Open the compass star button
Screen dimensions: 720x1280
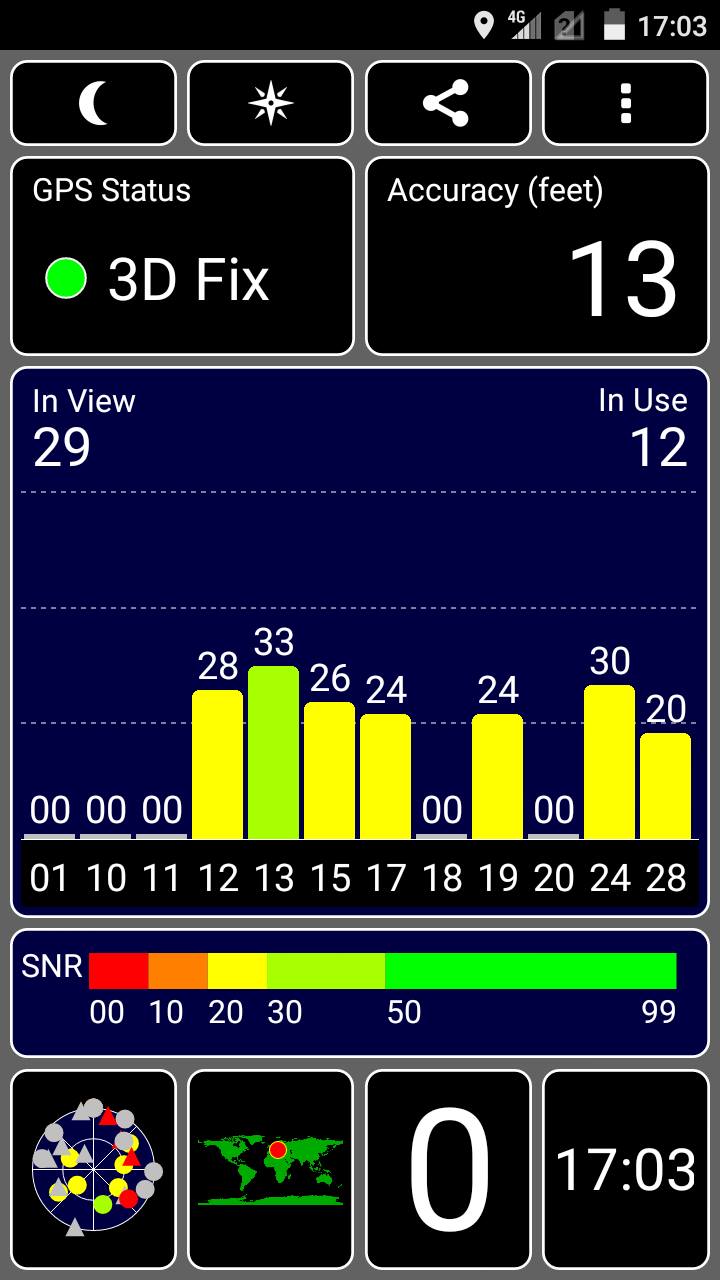271,104
